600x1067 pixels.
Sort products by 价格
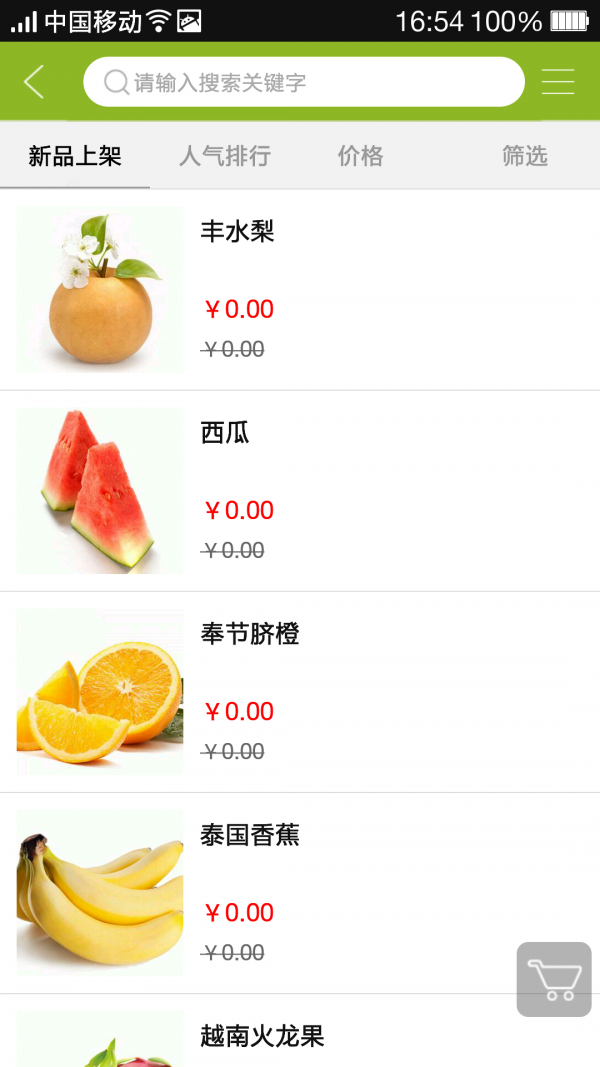[x=361, y=156]
